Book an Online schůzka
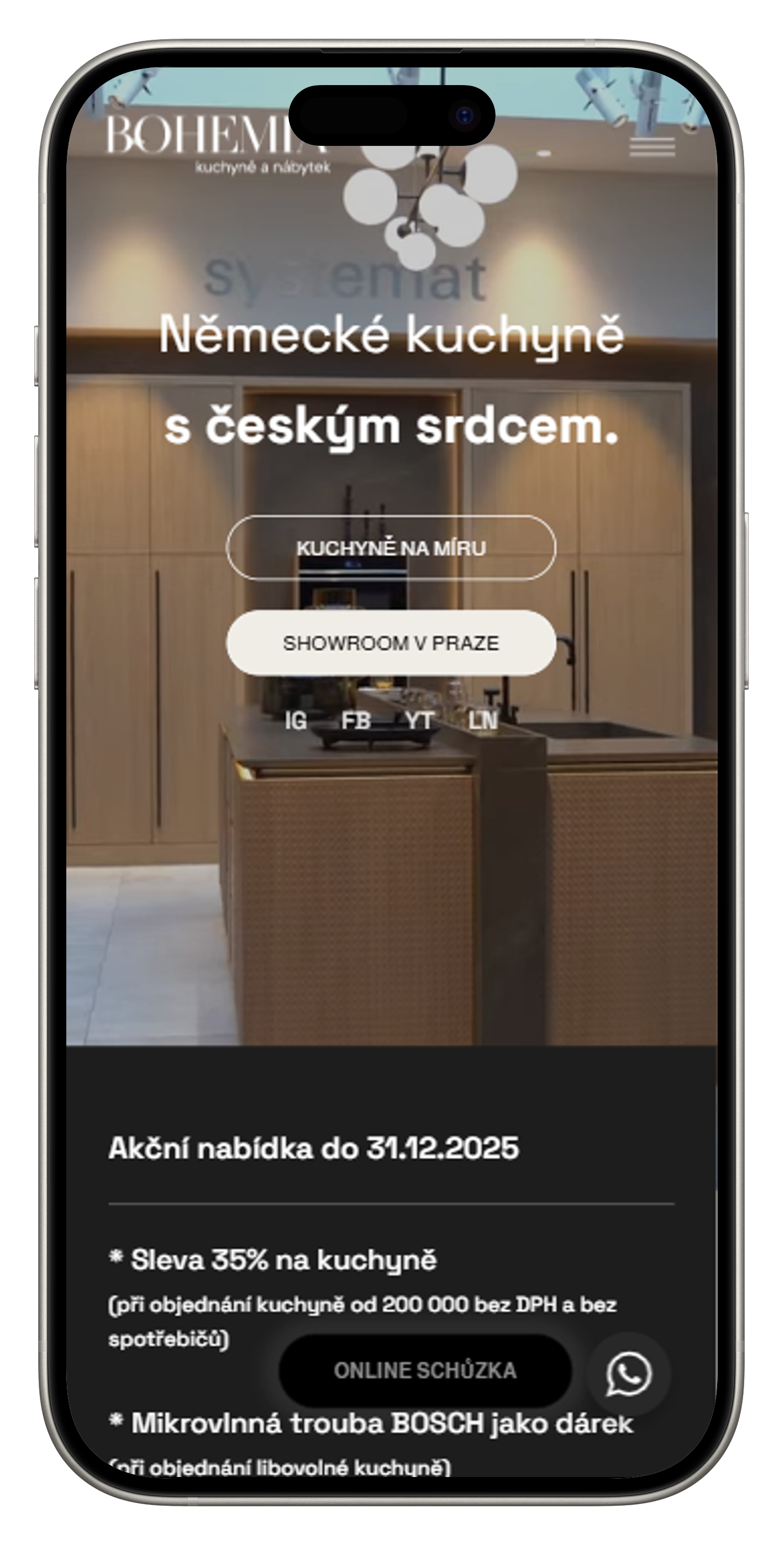 425,1370
